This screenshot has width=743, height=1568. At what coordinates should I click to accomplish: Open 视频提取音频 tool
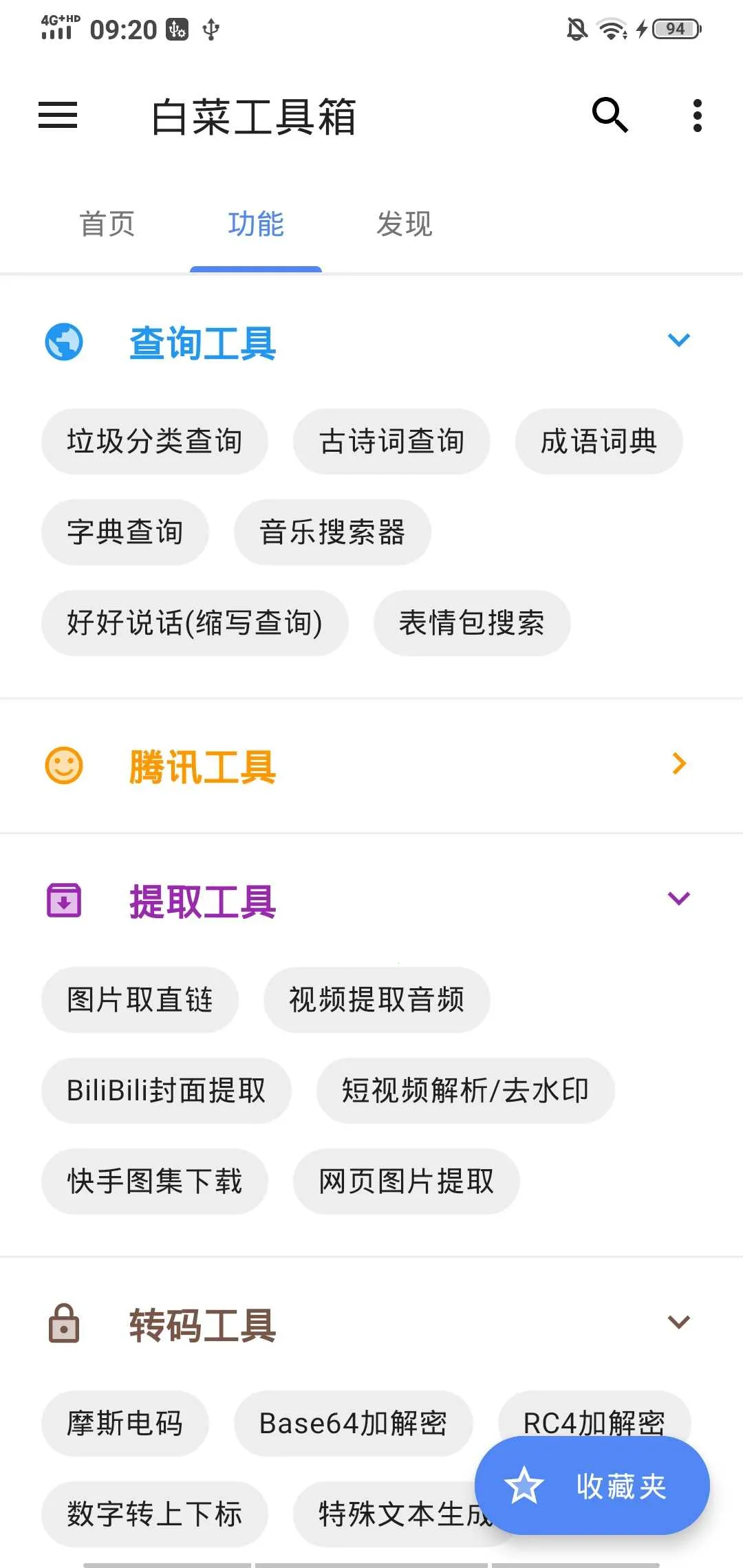[376, 1000]
